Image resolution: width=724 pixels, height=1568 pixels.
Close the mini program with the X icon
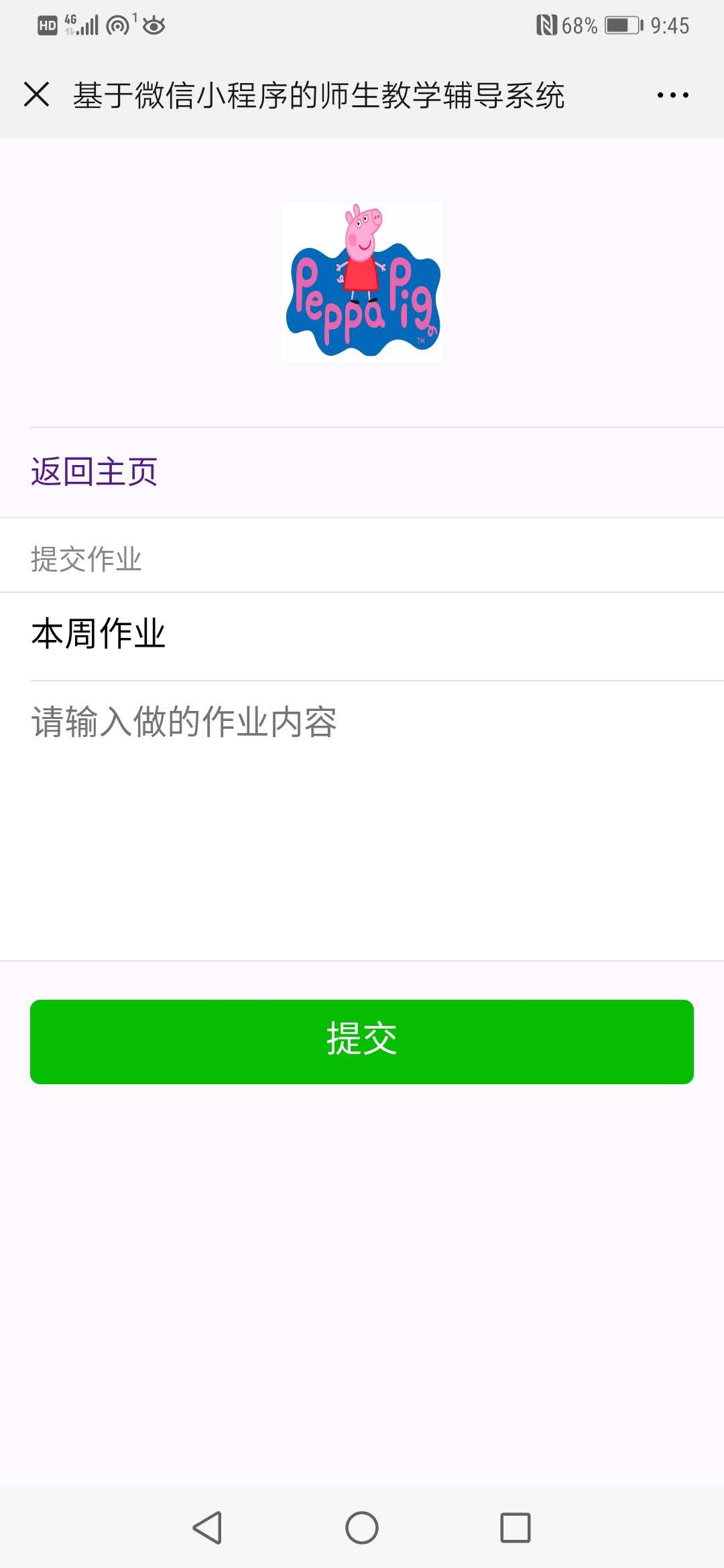[x=36, y=94]
